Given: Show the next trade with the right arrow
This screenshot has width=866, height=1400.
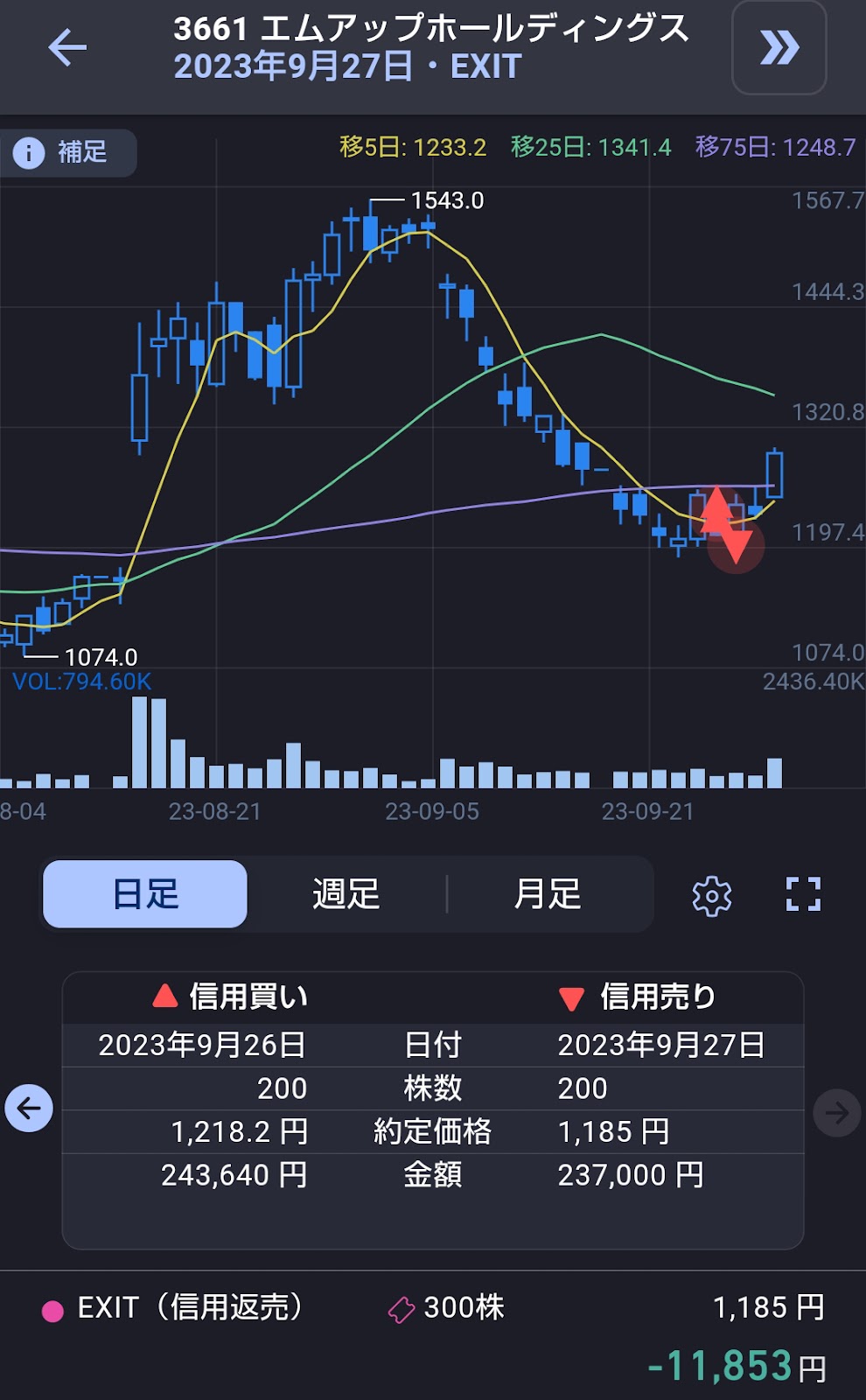Looking at the screenshot, I should point(836,1112).
